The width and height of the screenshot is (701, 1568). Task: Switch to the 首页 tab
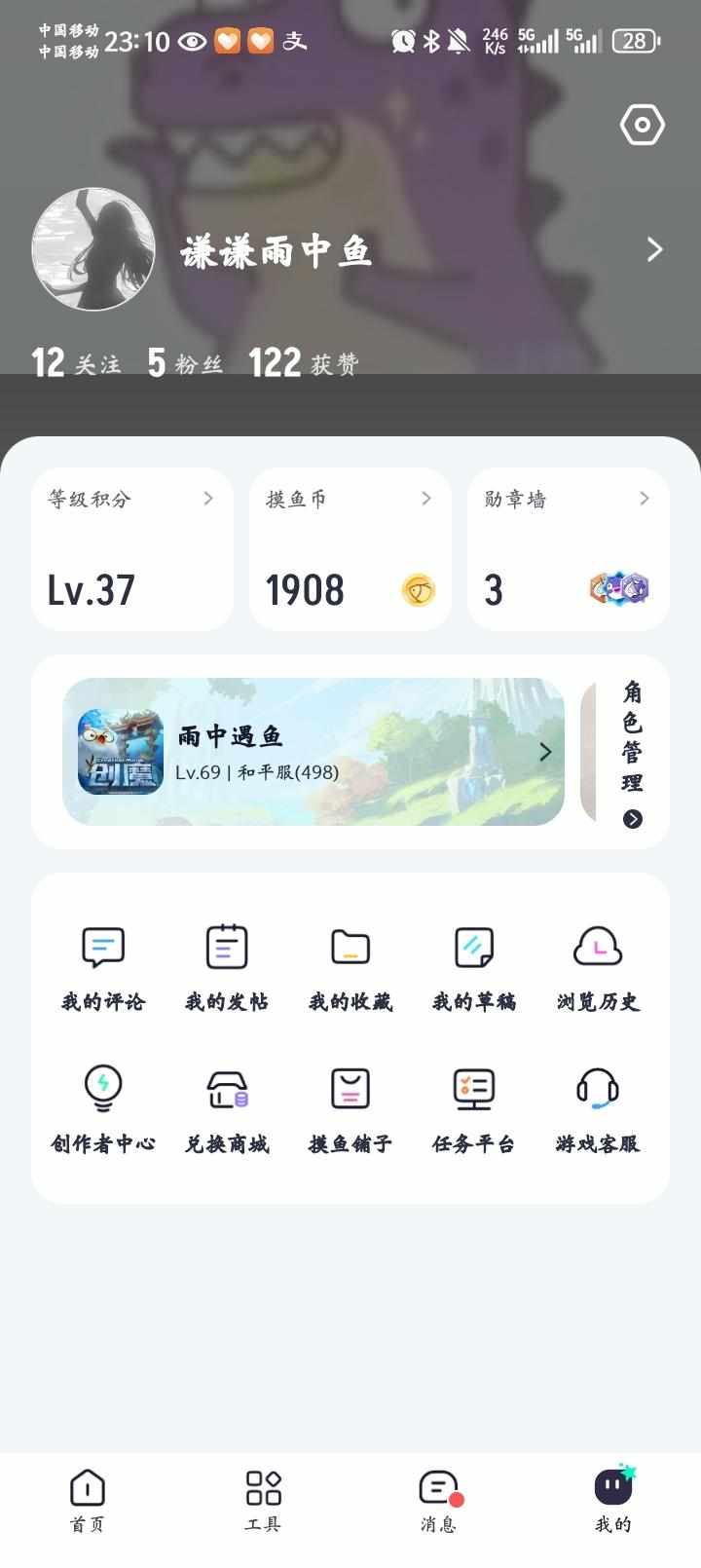tap(88, 1501)
